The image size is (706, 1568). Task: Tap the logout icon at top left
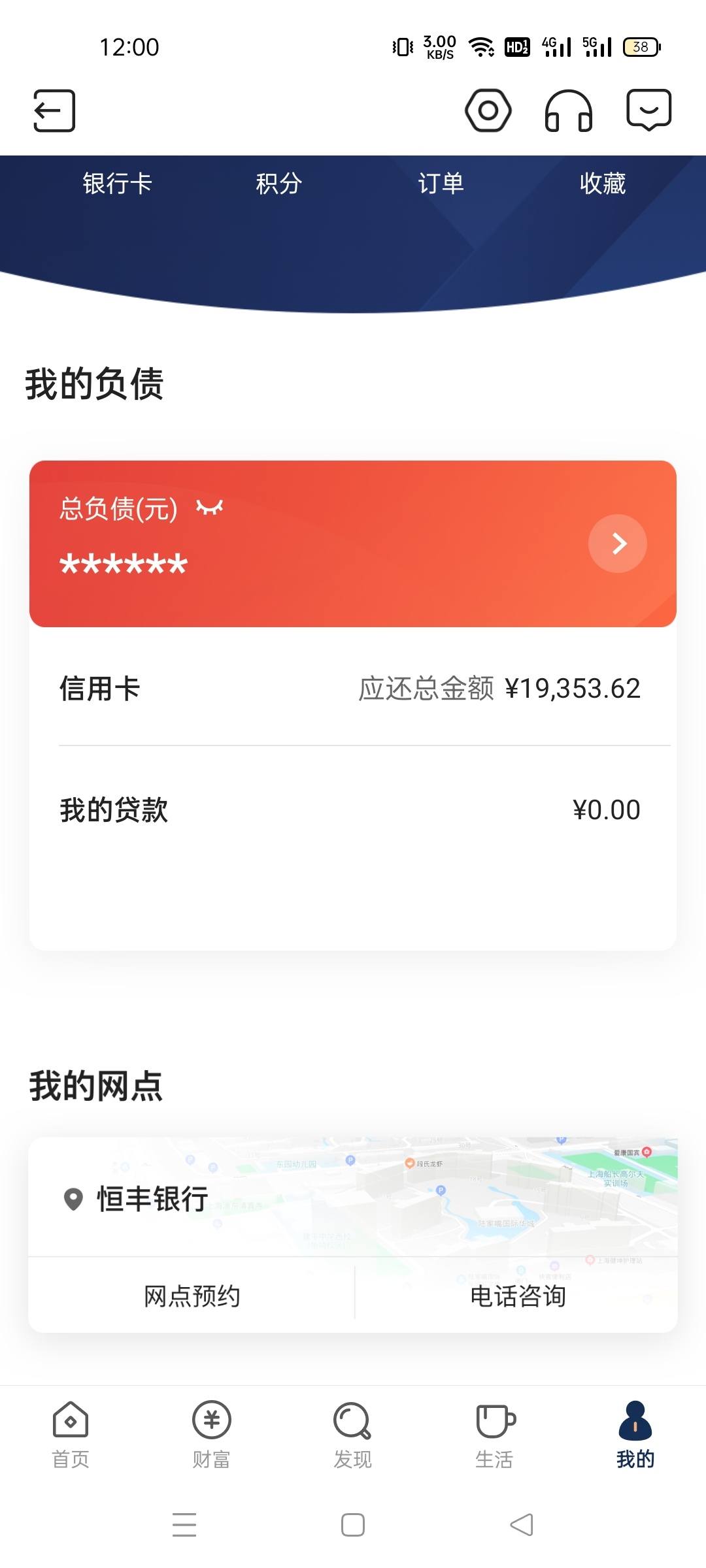pos(54,110)
